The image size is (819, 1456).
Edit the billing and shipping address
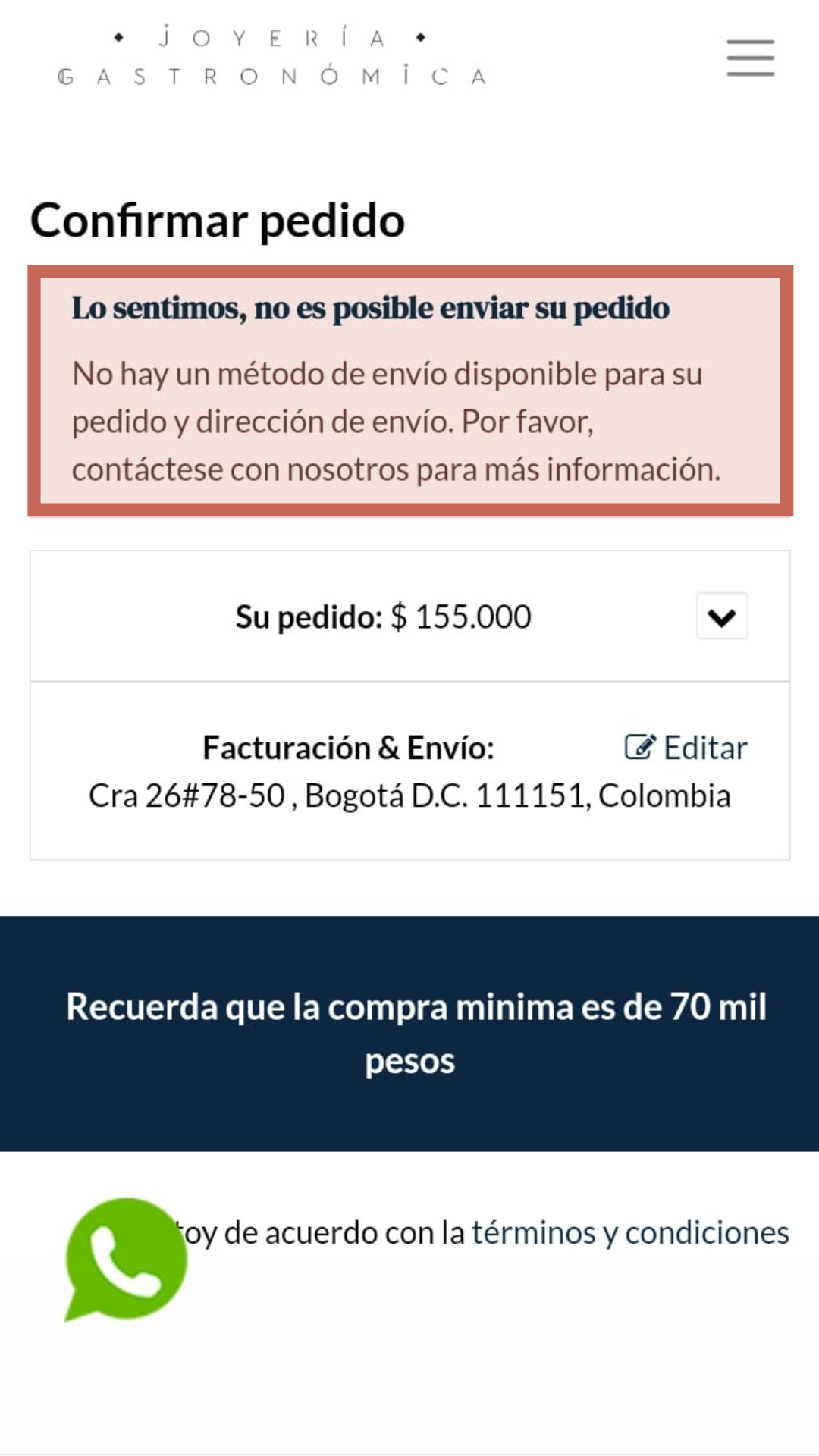point(686,748)
